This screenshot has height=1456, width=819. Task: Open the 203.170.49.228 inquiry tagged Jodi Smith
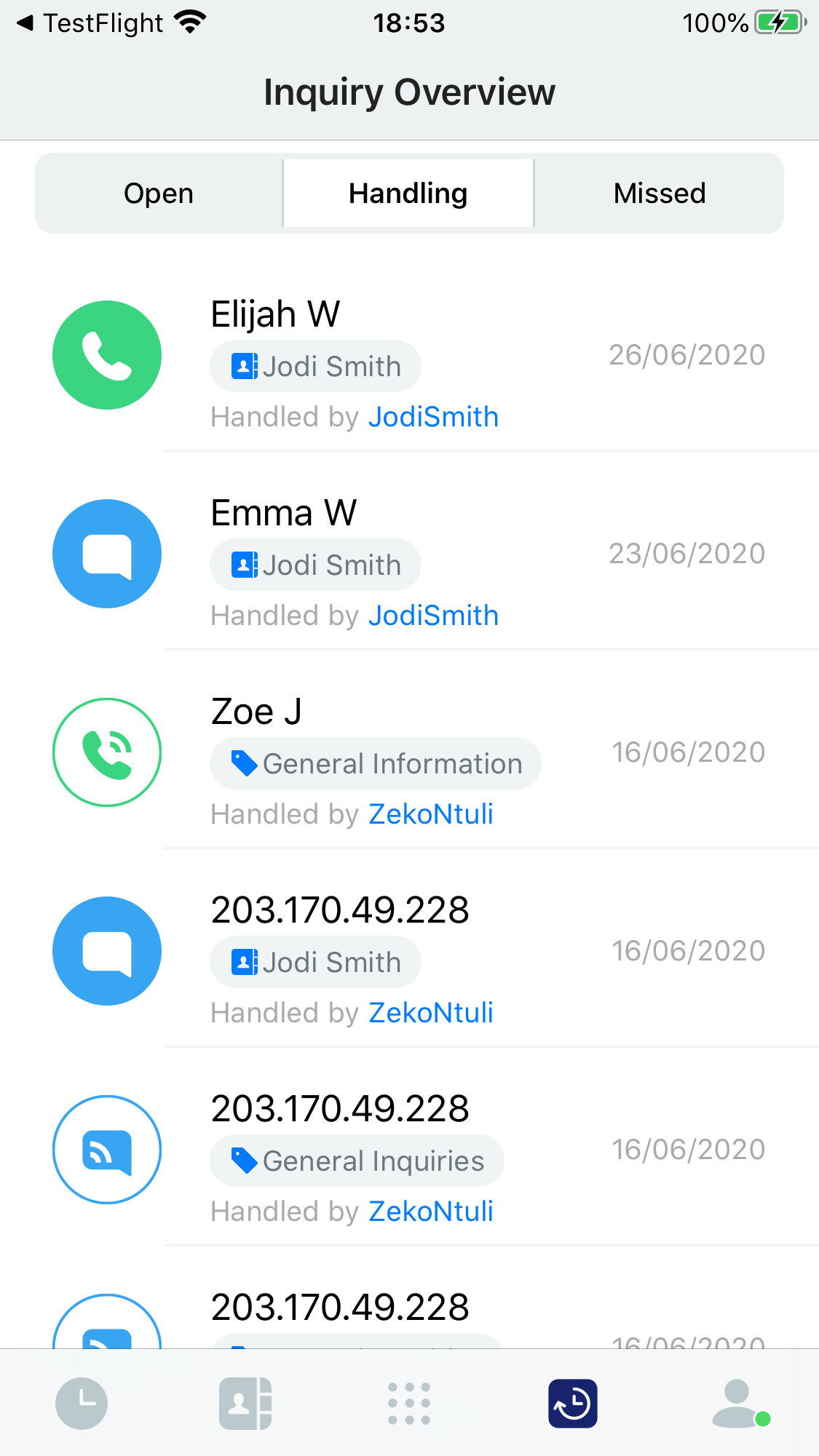437,952
